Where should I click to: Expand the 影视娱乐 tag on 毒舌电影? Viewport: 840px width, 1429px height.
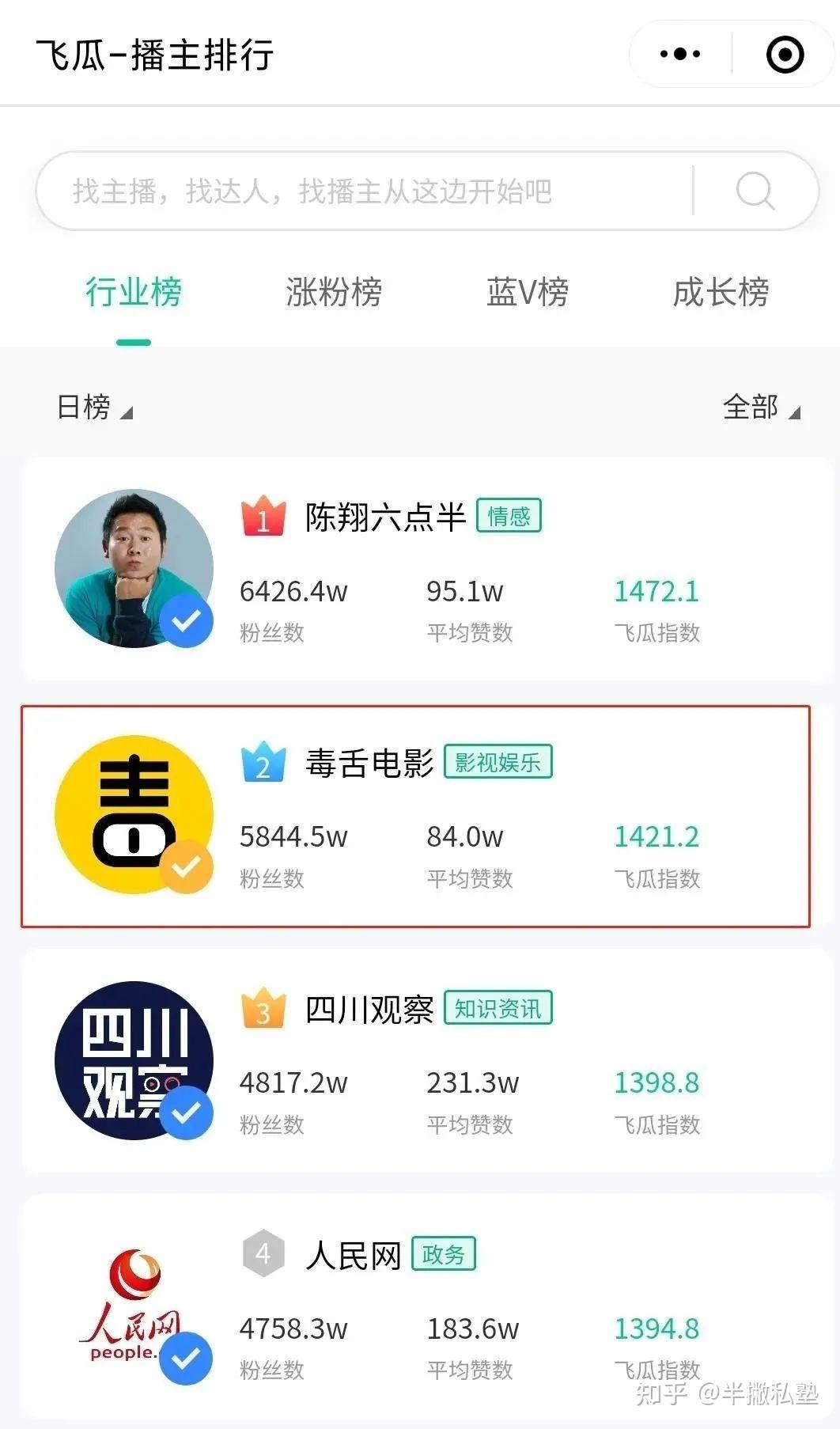[x=500, y=762]
